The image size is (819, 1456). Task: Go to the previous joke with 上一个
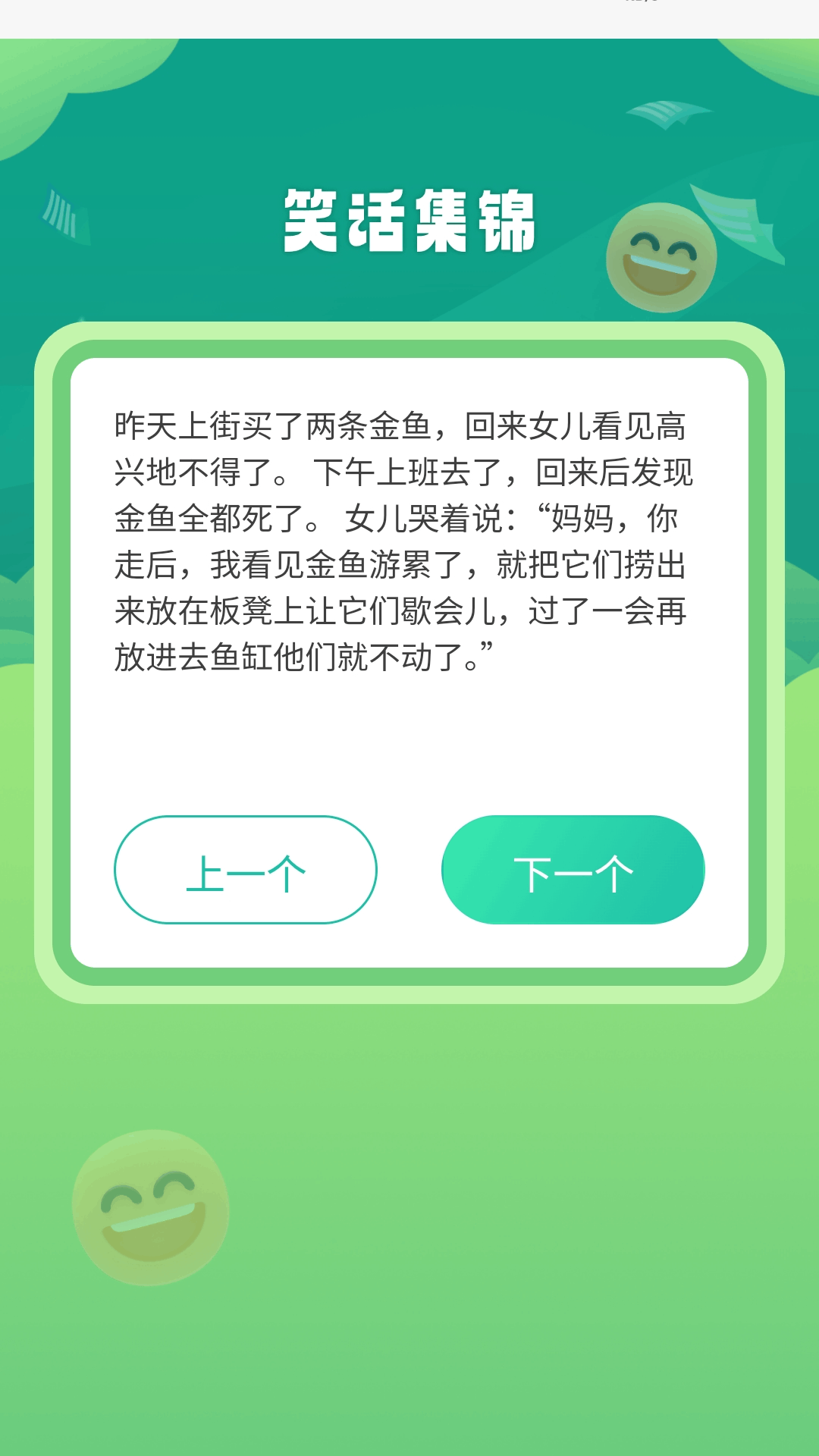click(x=245, y=870)
